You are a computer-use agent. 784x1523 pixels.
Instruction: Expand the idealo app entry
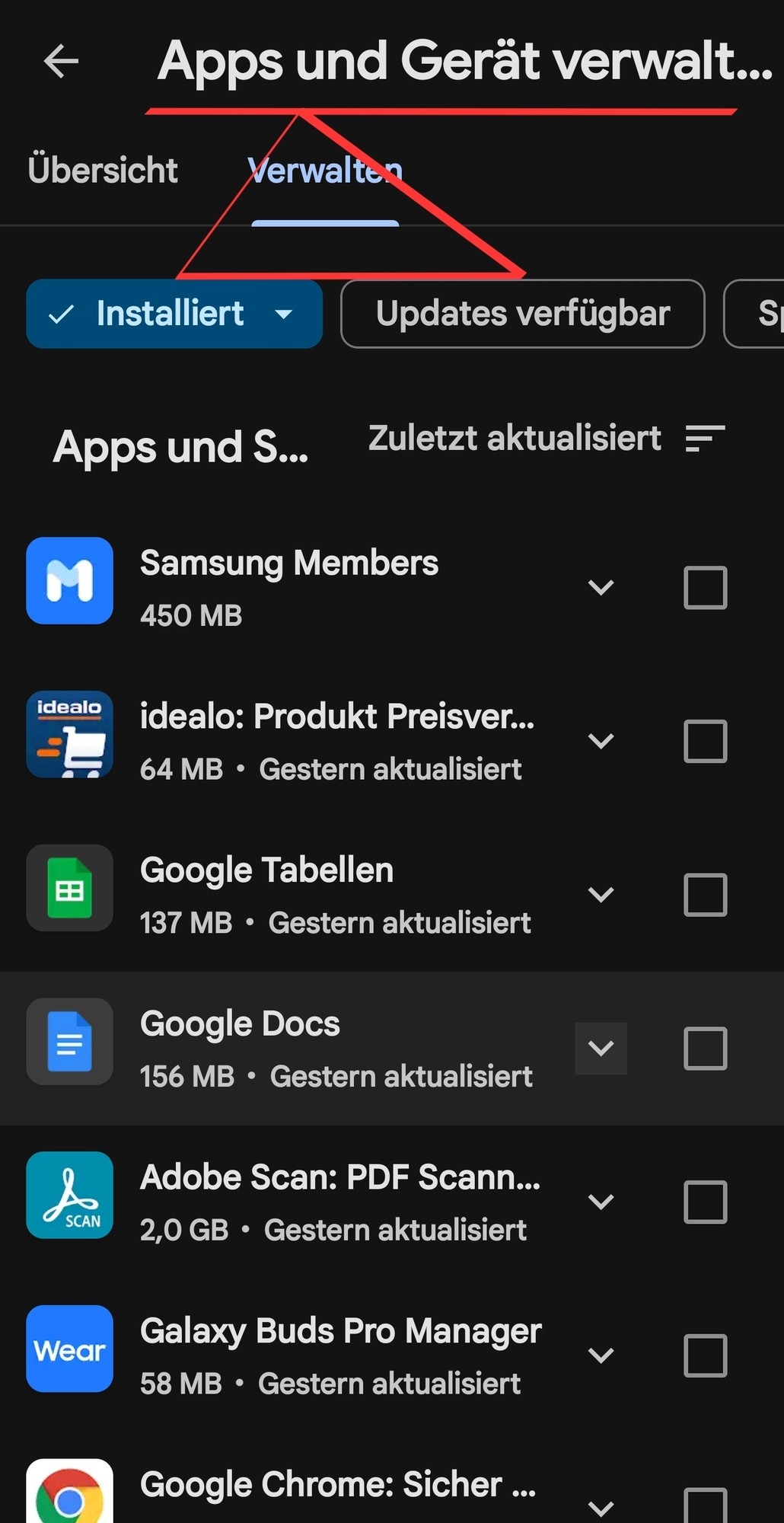[601, 741]
